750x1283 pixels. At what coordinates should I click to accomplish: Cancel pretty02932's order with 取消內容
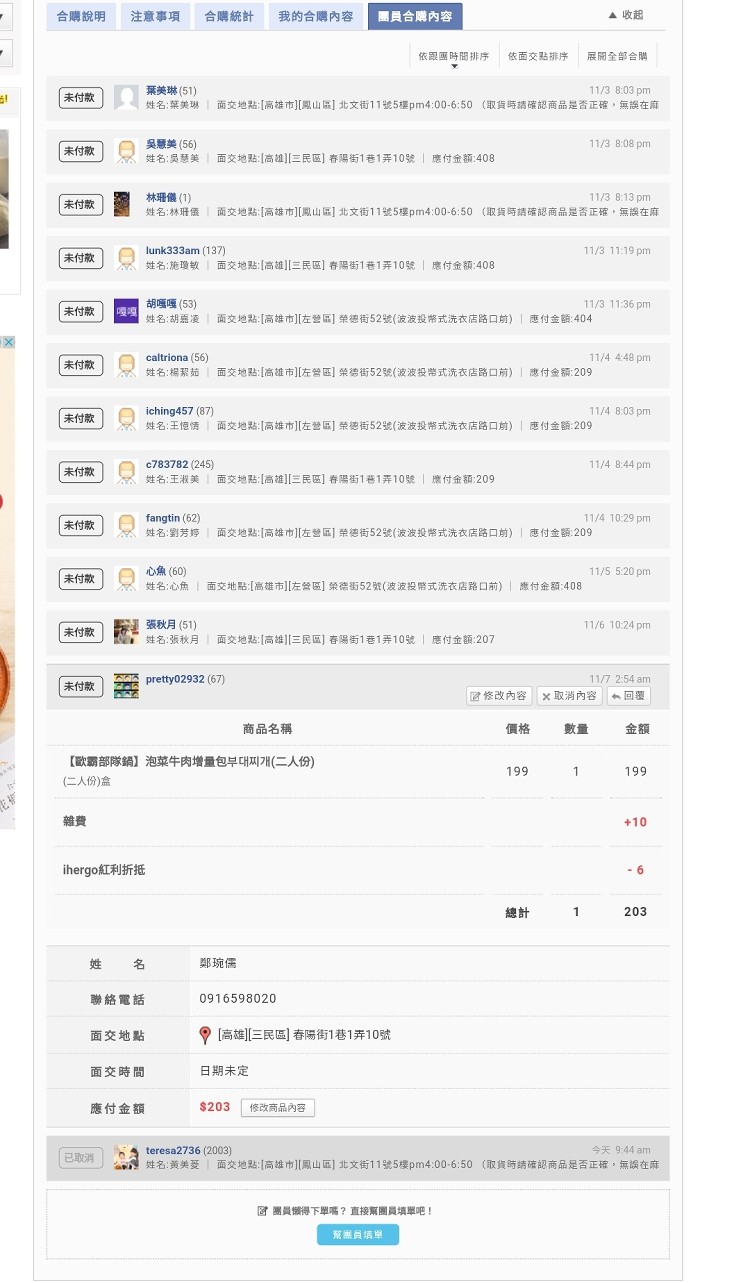pyautogui.click(x=570, y=696)
